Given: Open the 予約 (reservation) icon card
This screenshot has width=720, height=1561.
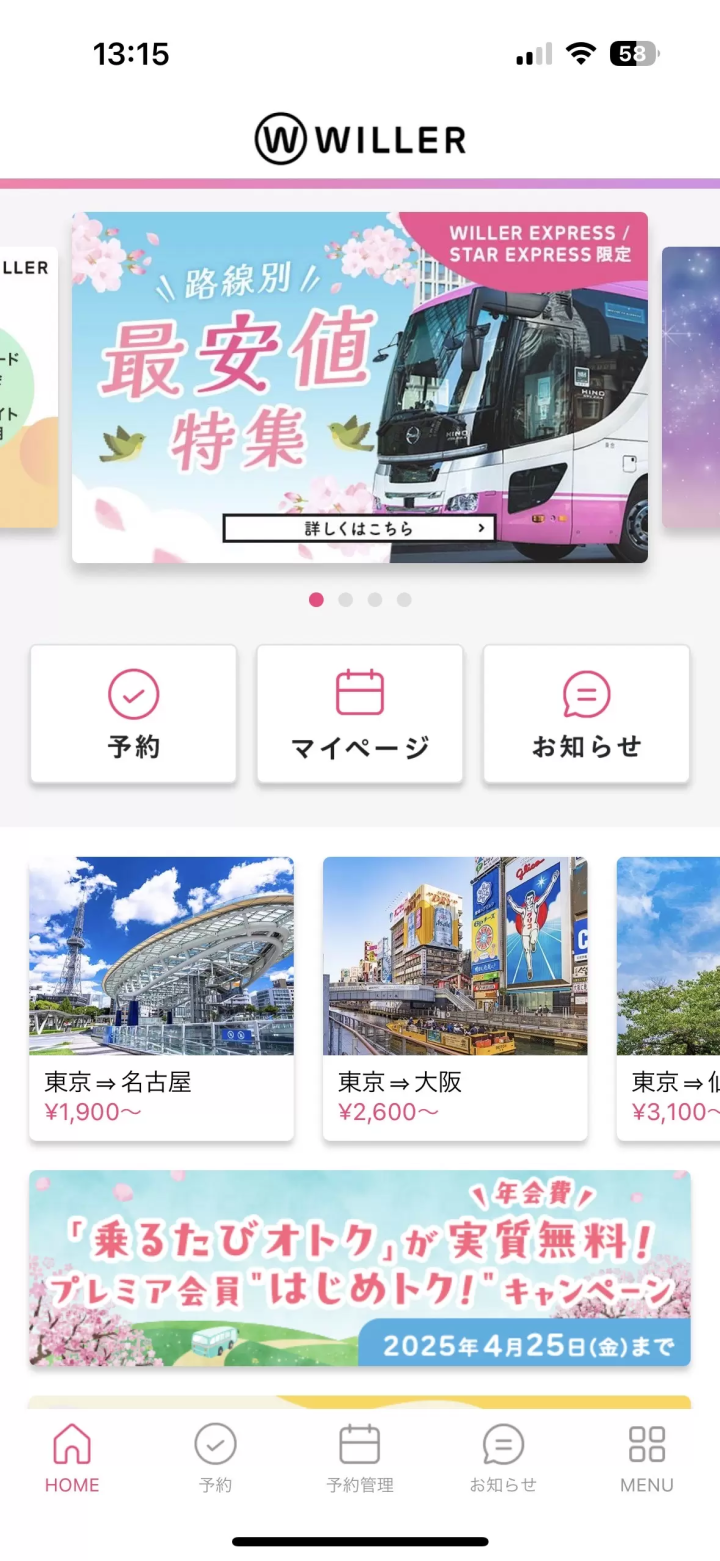Looking at the screenshot, I should 133,713.
